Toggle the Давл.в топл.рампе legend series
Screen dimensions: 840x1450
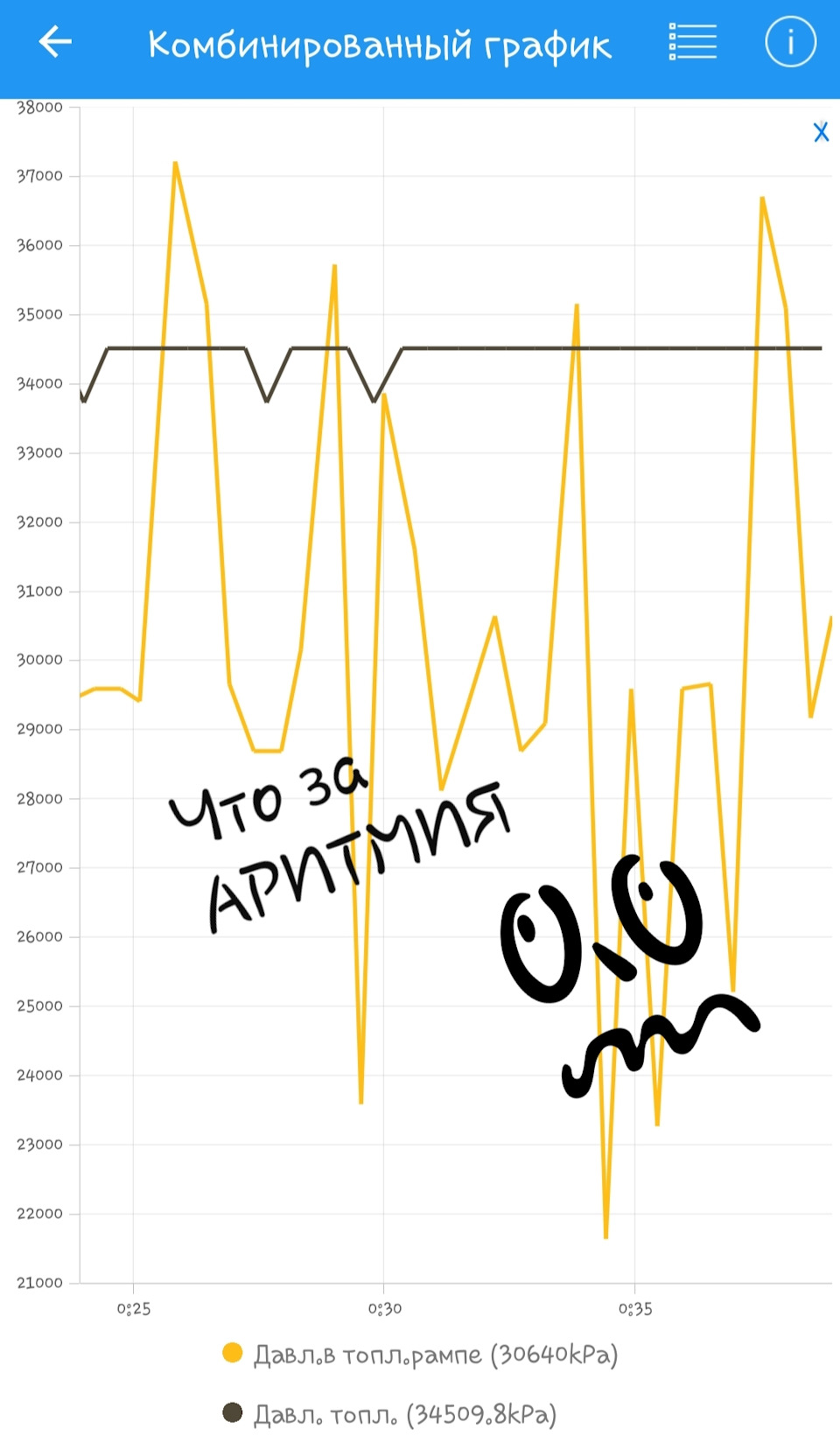420,1355
